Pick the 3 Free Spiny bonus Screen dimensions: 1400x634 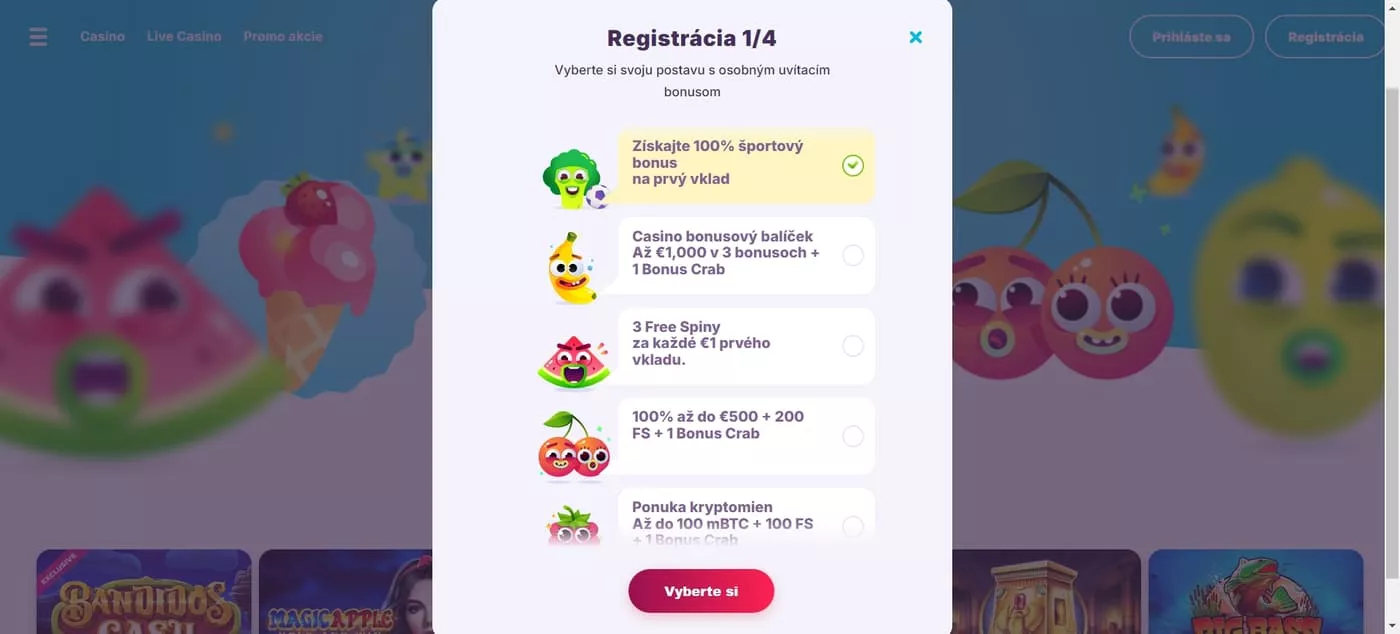[x=745, y=345]
